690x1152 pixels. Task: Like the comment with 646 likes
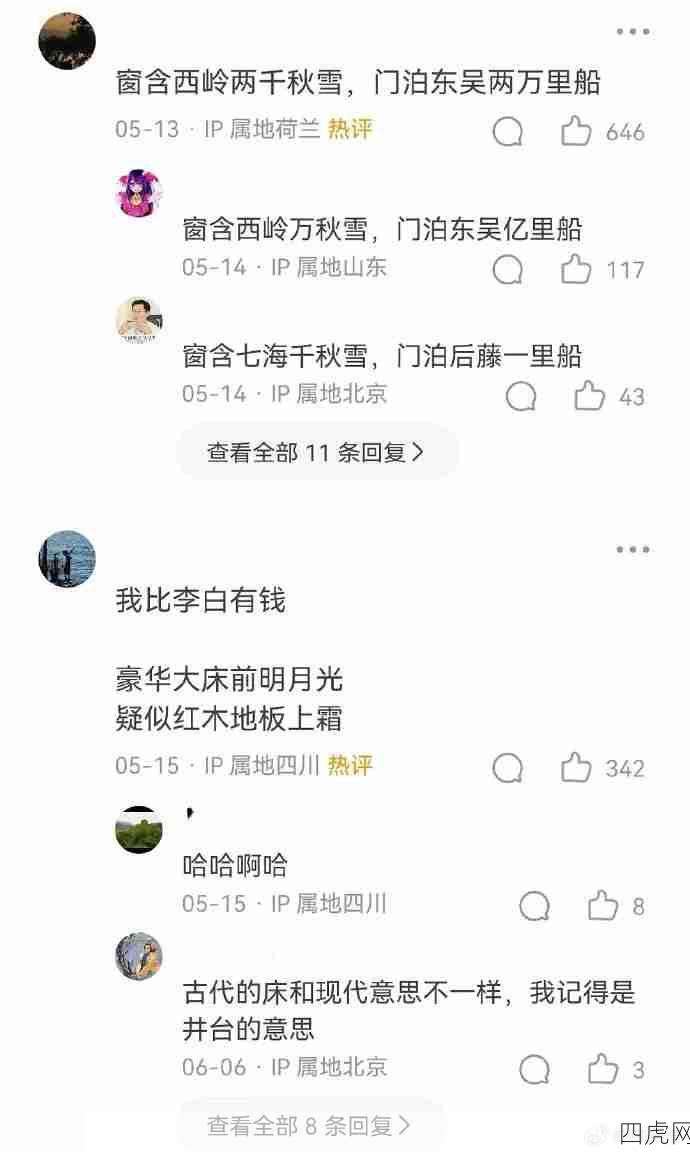tap(576, 131)
